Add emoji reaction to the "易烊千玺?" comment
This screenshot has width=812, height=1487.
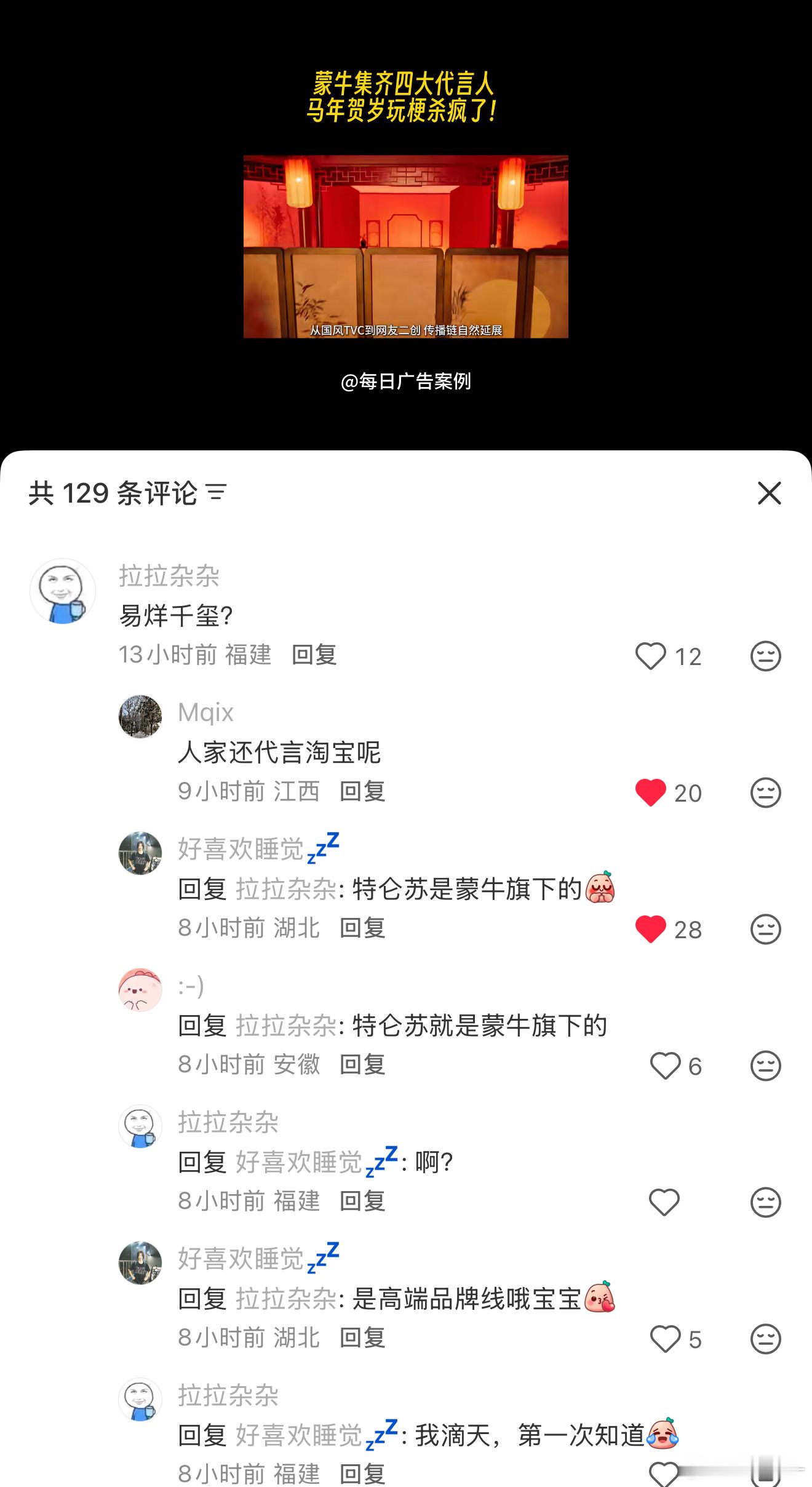pyautogui.click(x=765, y=656)
